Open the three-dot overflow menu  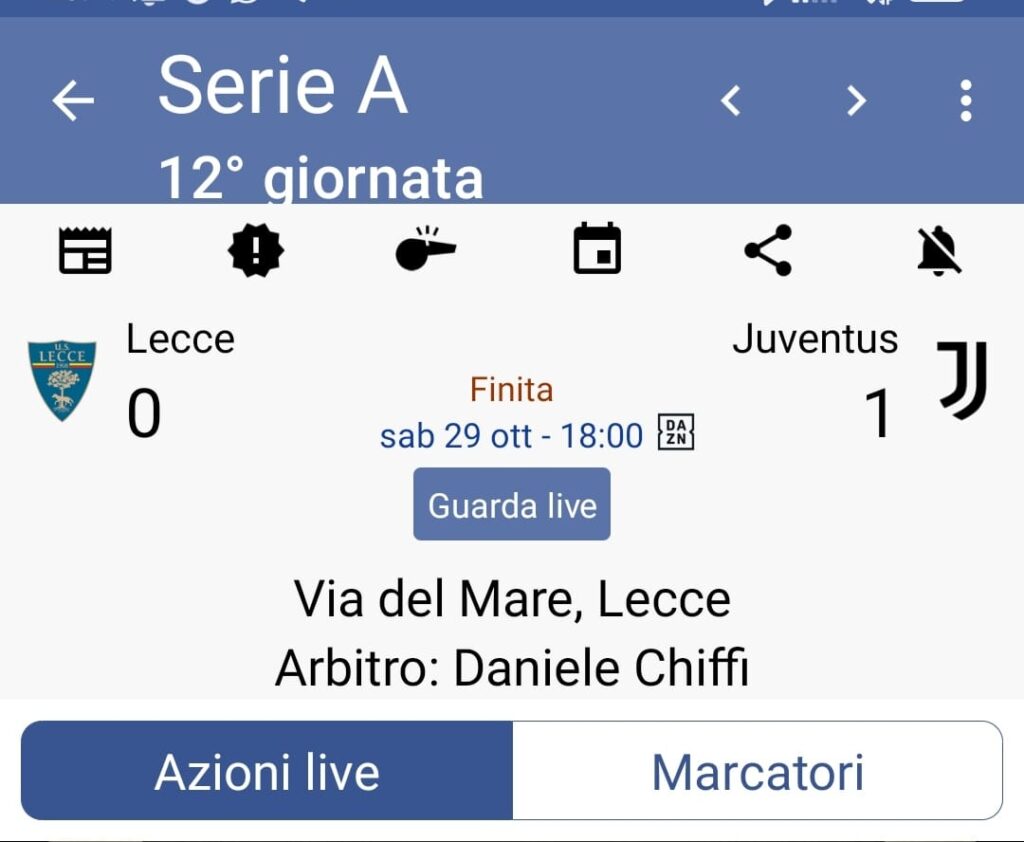(965, 101)
